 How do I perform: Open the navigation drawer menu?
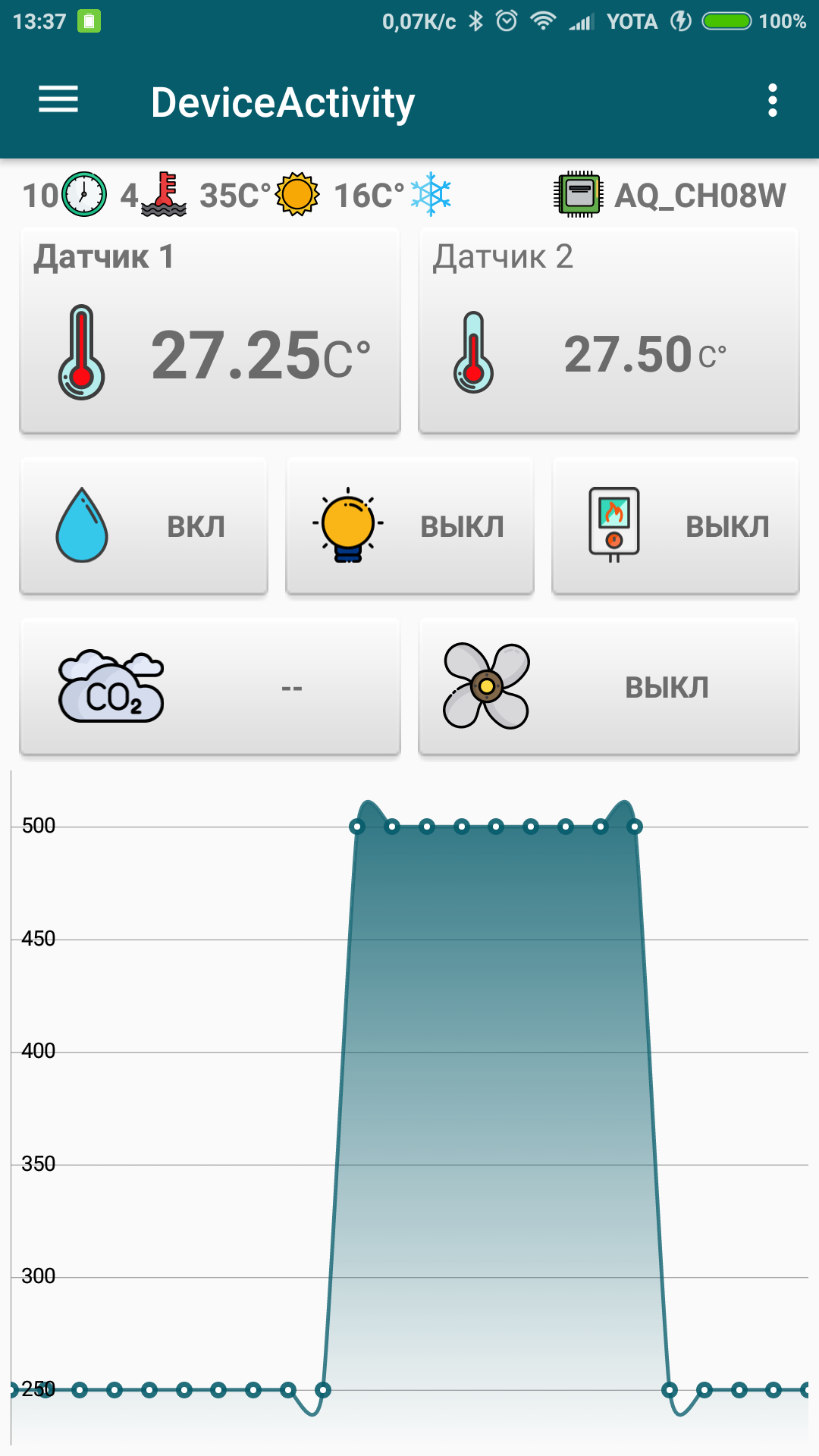pyautogui.click(x=58, y=100)
